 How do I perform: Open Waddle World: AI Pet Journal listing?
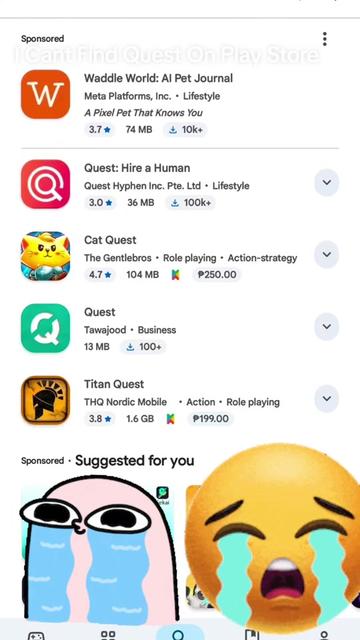click(x=180, y=103)
